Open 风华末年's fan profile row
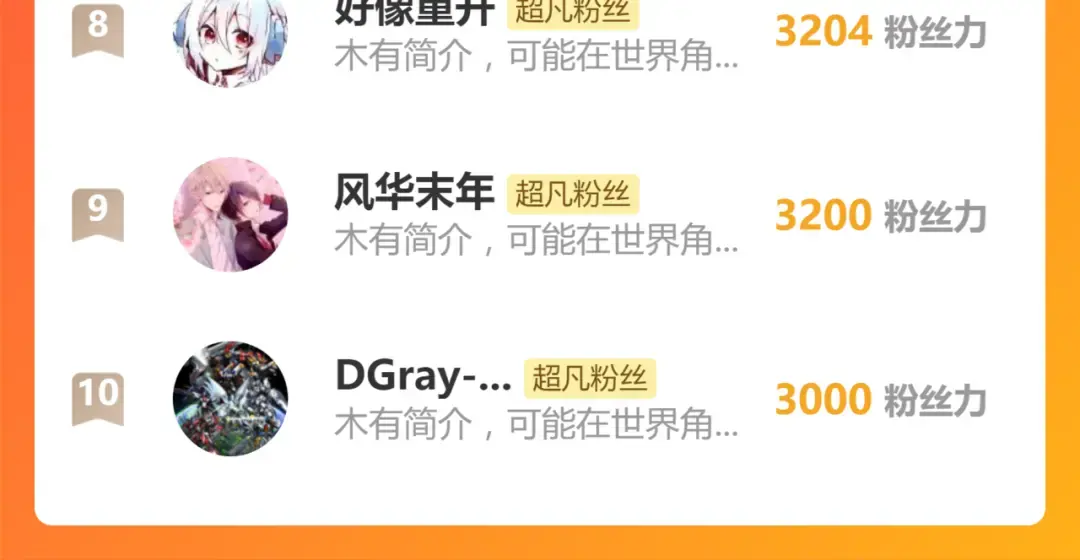Screen dimensions: 1080x560 click(540, 215)
